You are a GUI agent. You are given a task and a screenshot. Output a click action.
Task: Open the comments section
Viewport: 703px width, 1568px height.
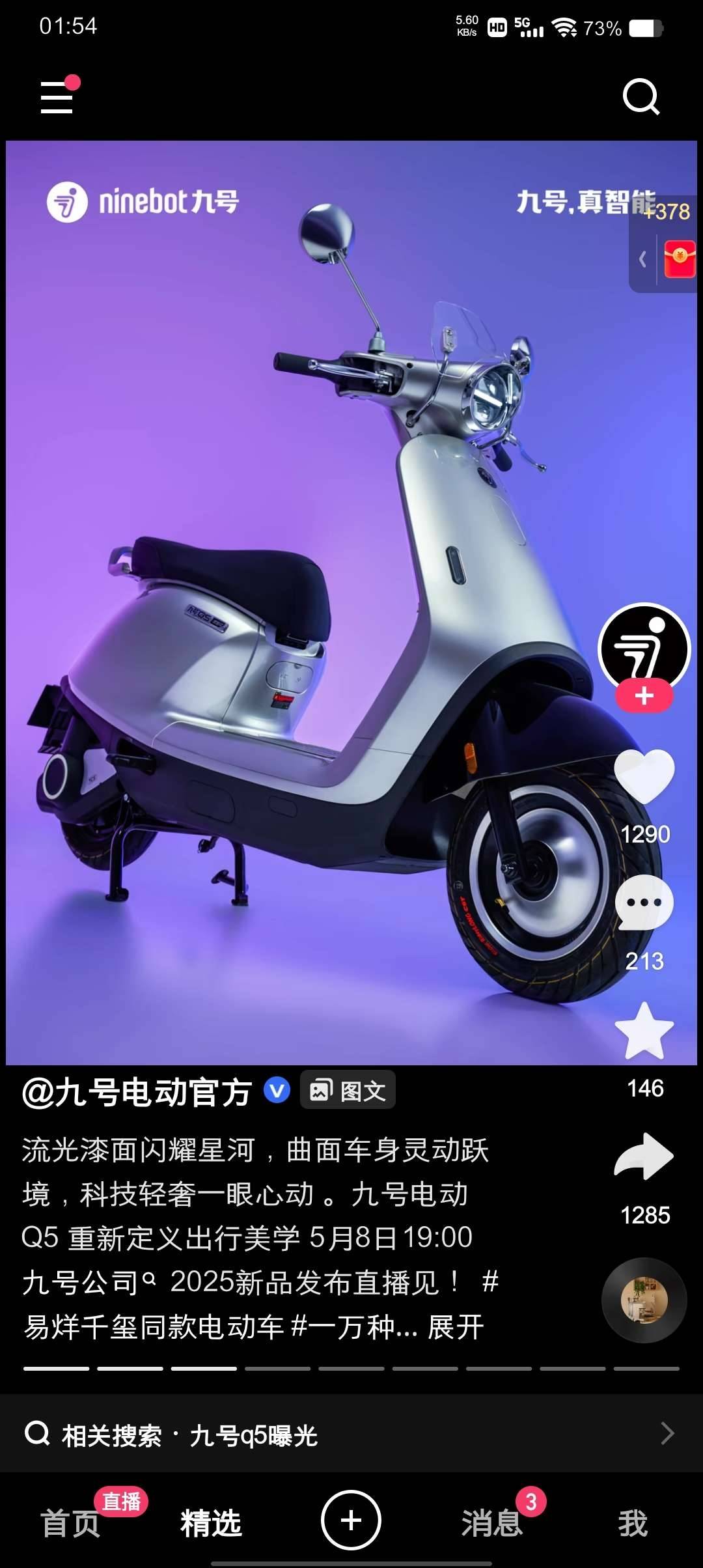tap(644, 903)
